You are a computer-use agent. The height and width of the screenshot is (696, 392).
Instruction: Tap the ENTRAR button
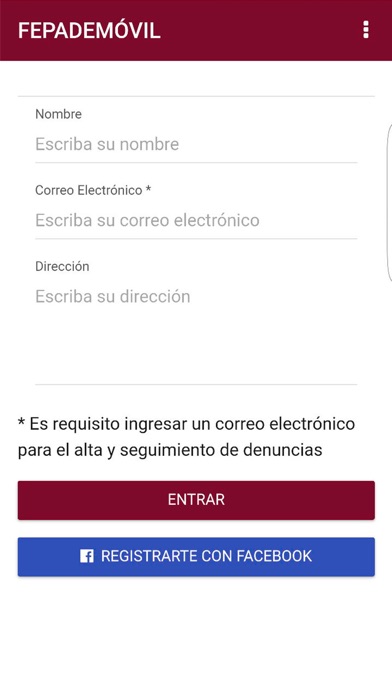coord(196,500)
